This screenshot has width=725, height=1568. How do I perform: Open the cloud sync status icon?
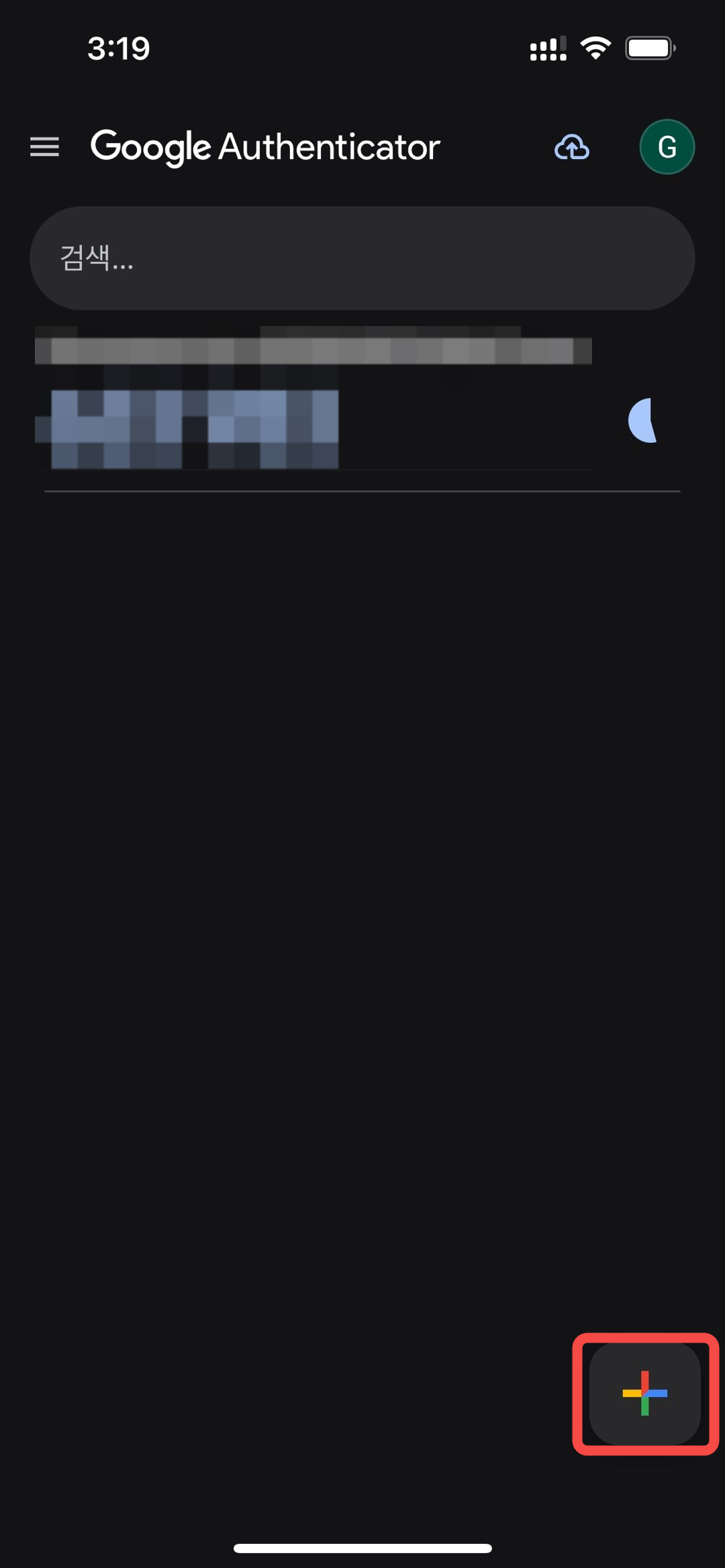pyautogui.click(x=572, y=147)
